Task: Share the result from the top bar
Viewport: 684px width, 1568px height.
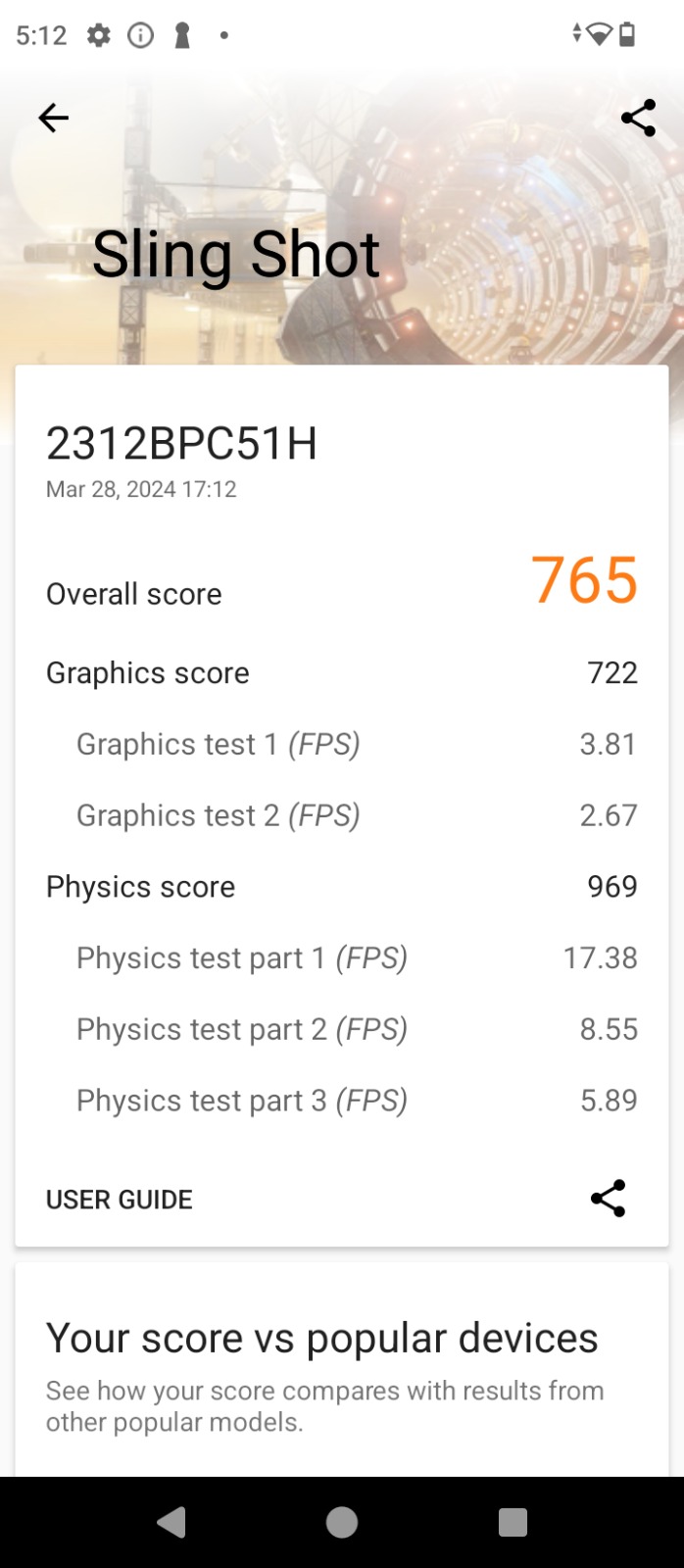Action: (x=638, y=119)
